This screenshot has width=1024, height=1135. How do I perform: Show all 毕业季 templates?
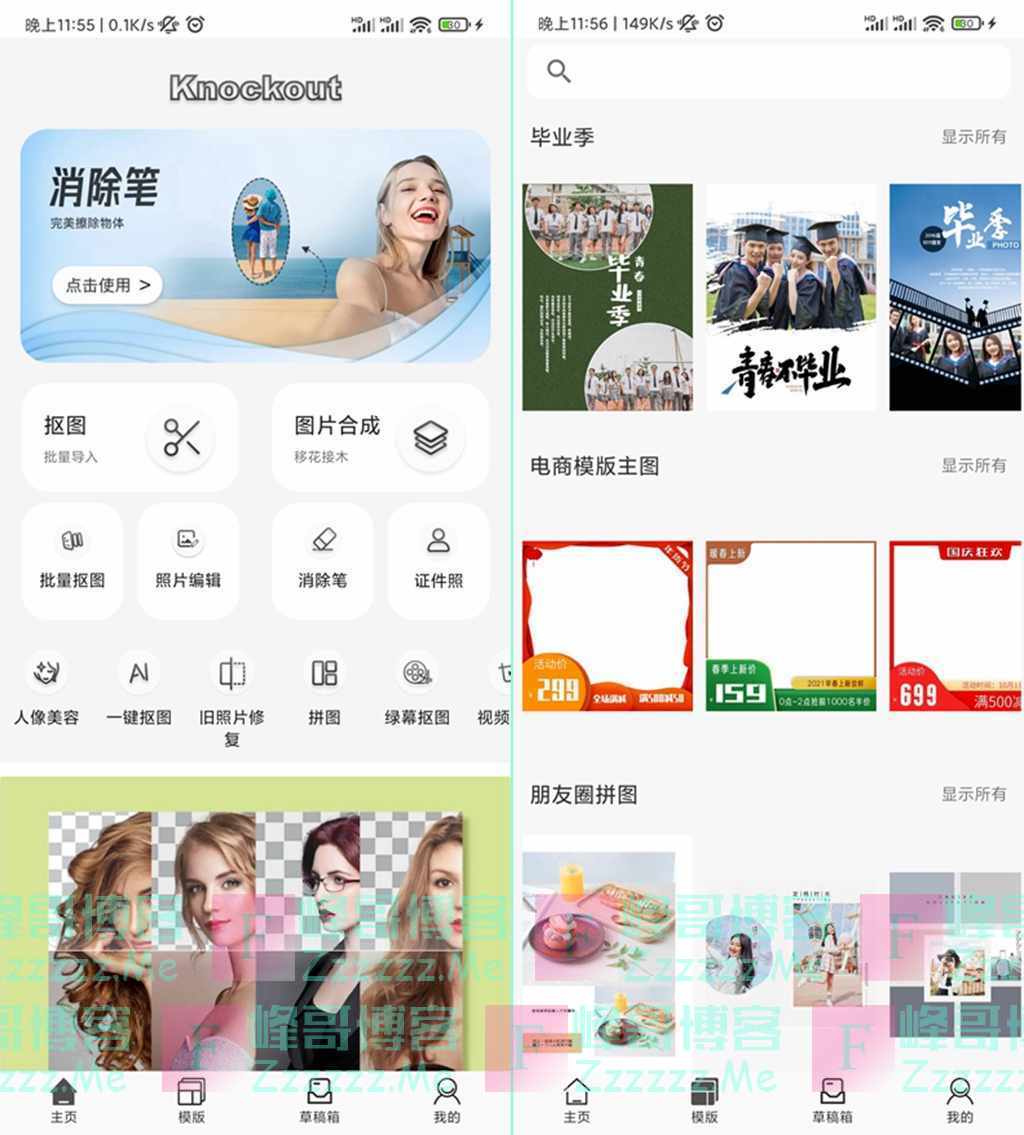[x=973, y=137]
